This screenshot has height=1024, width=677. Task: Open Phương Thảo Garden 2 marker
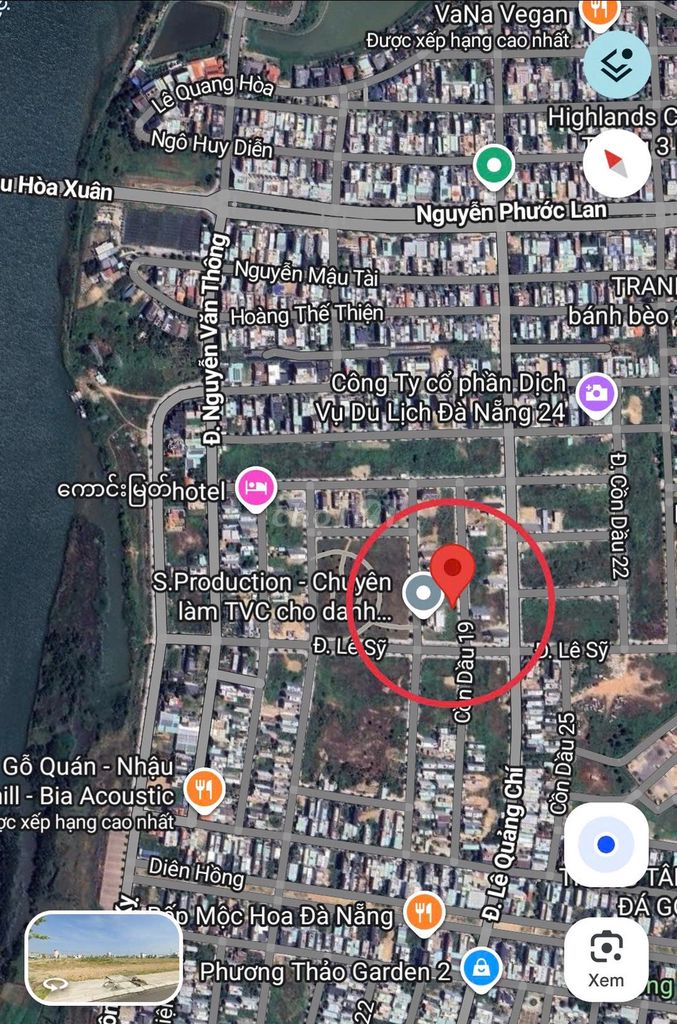point(482,967)
